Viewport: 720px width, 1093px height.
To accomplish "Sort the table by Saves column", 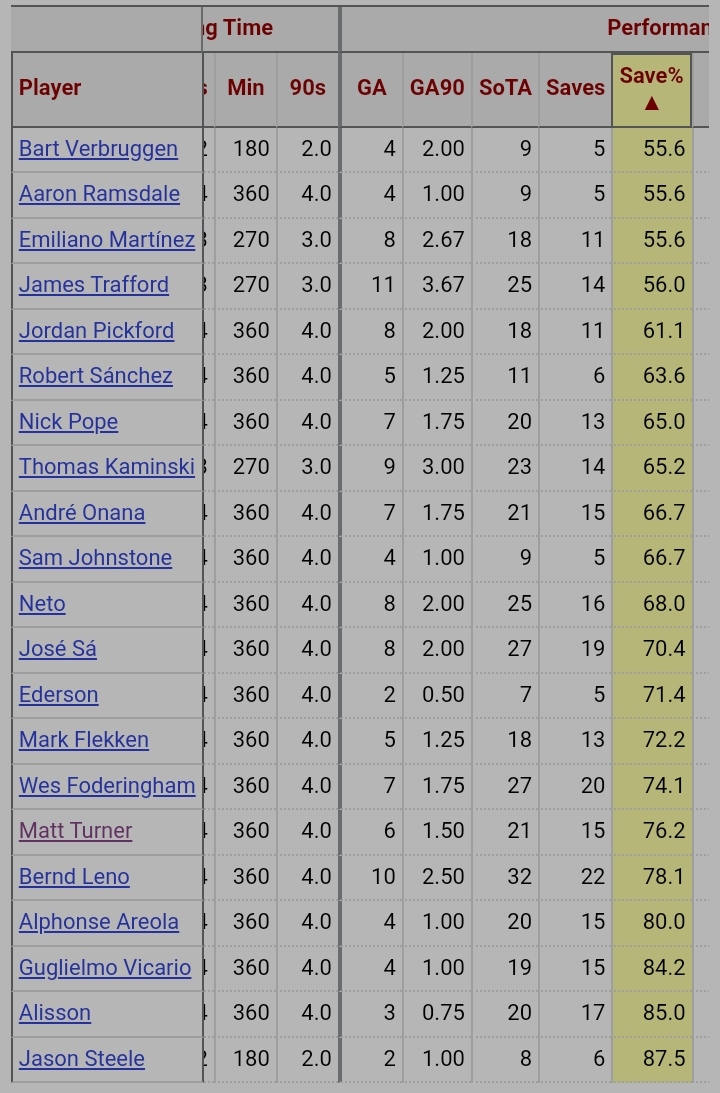I will [575, 88].
